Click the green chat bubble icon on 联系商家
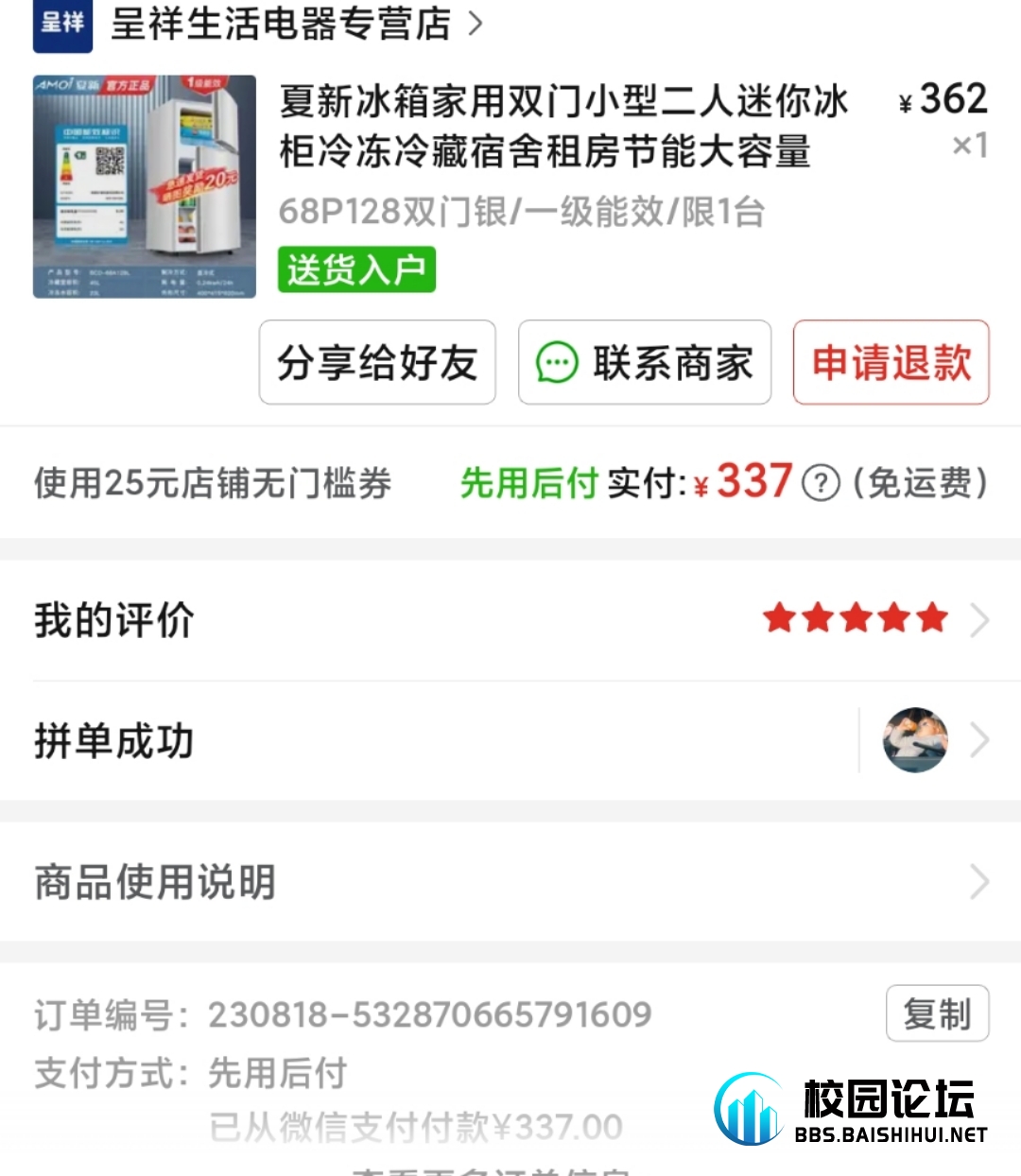1021x1176 pixels. [x=557, y=362]
